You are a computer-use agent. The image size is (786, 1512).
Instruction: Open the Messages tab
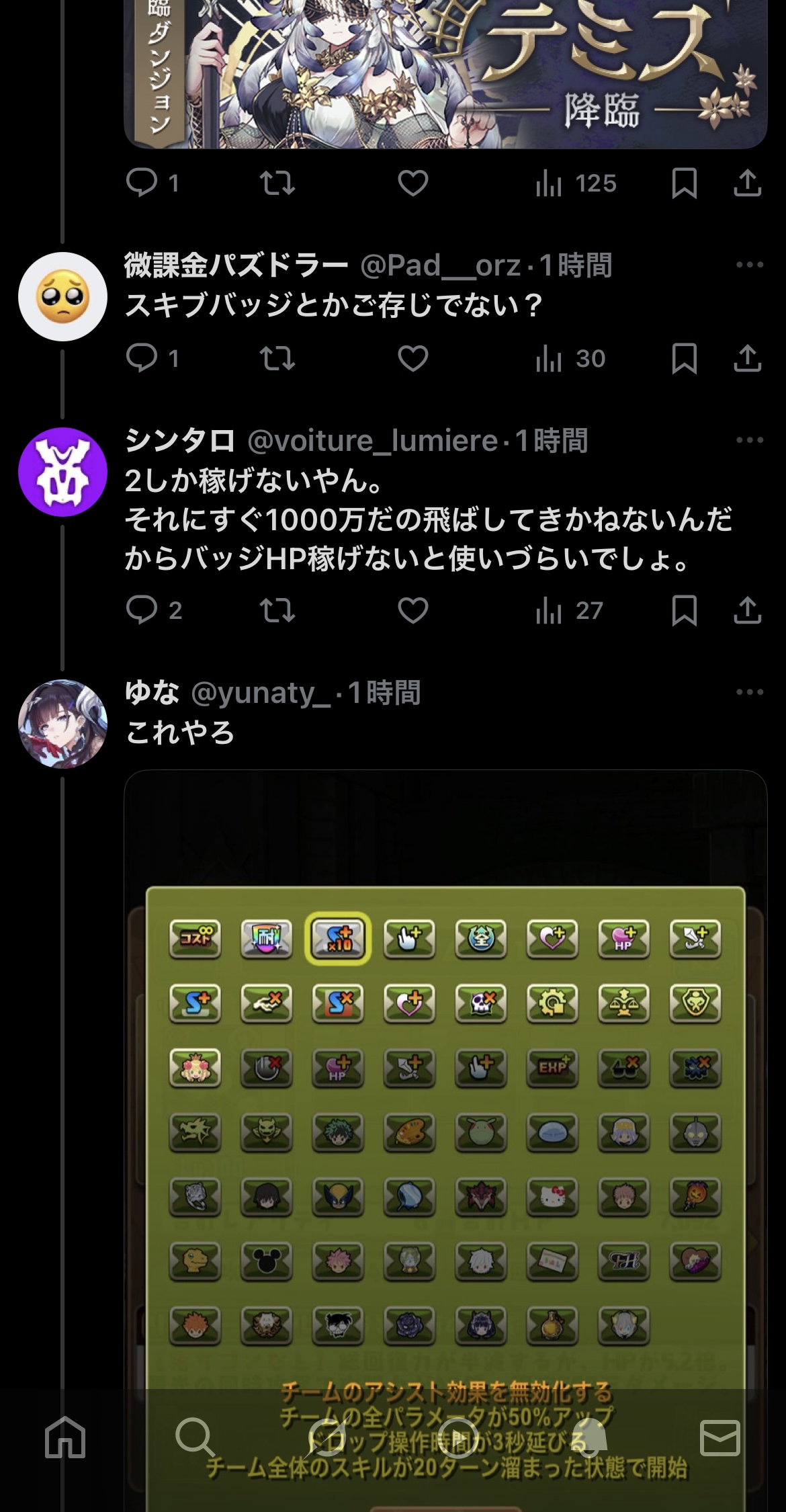(720, 1437)
